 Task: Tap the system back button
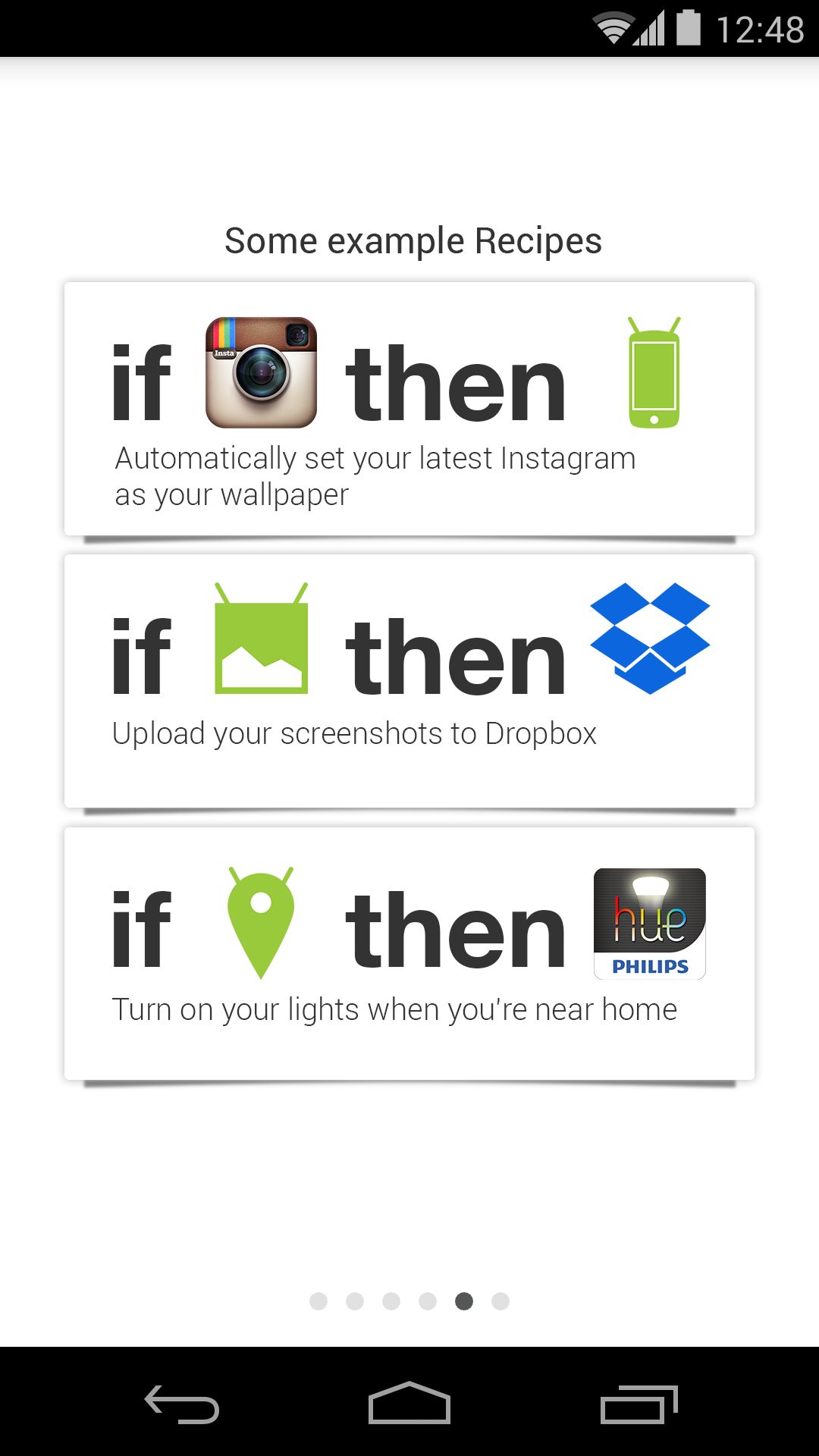tap(182, 1404)
